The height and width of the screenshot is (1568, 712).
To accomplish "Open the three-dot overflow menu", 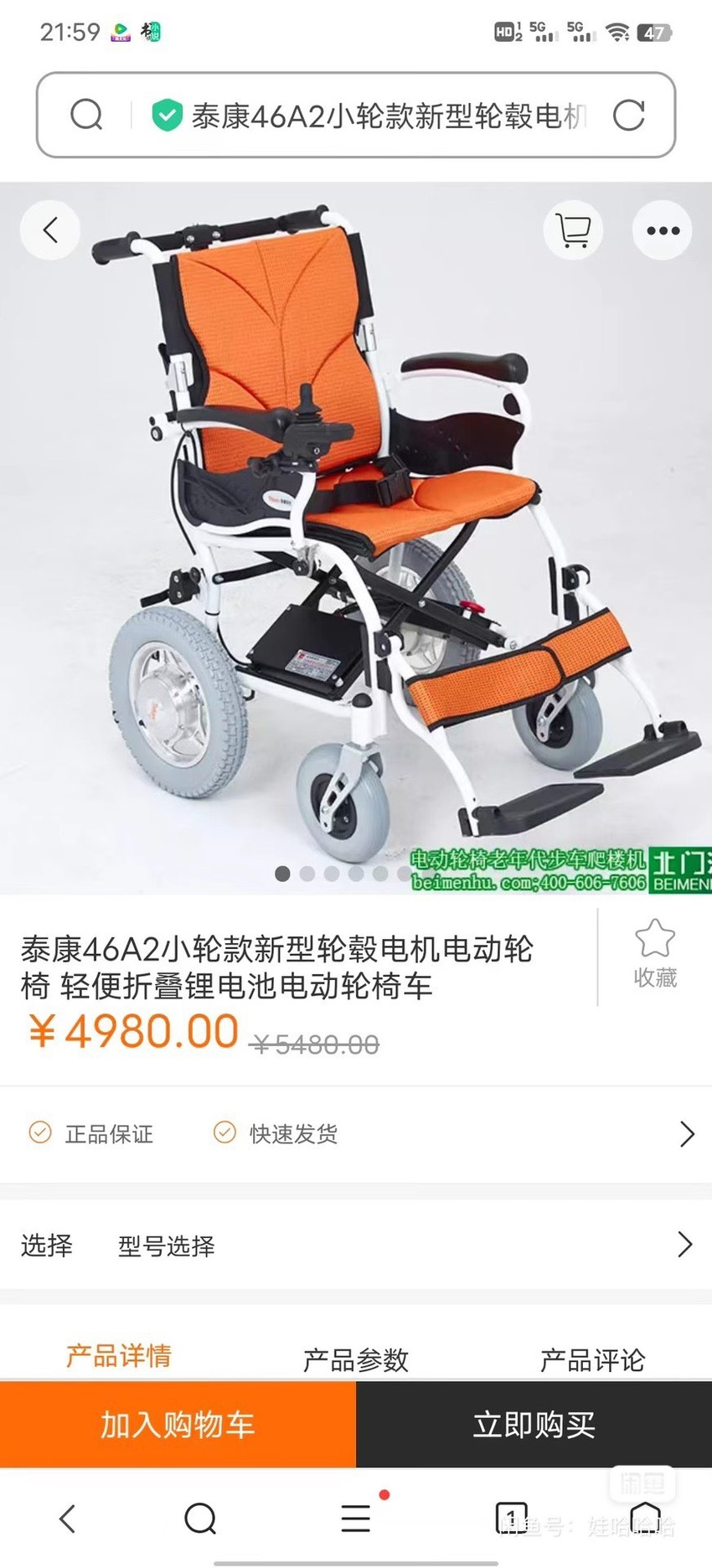I will click(x=663, y=230).
